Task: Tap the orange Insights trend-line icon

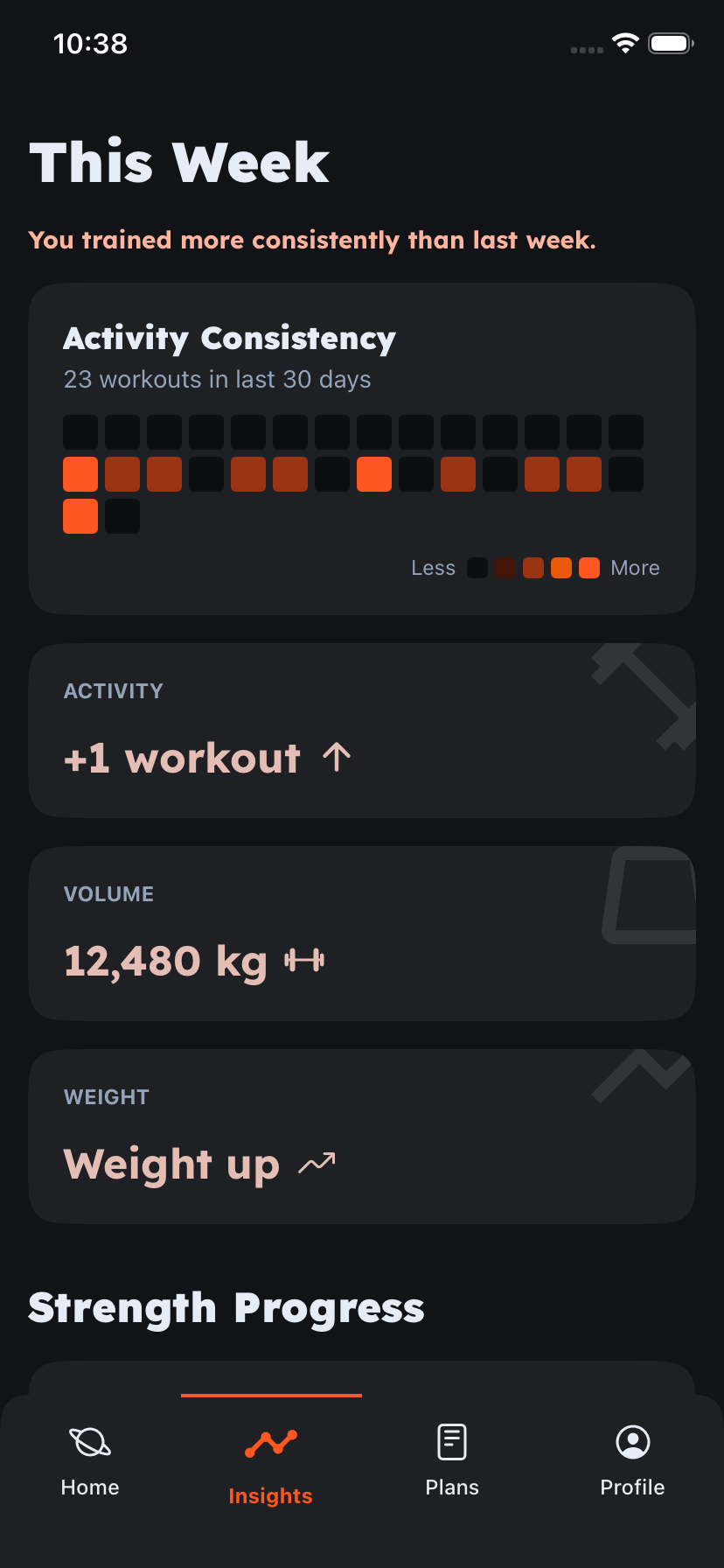Action: (270, 1441)
